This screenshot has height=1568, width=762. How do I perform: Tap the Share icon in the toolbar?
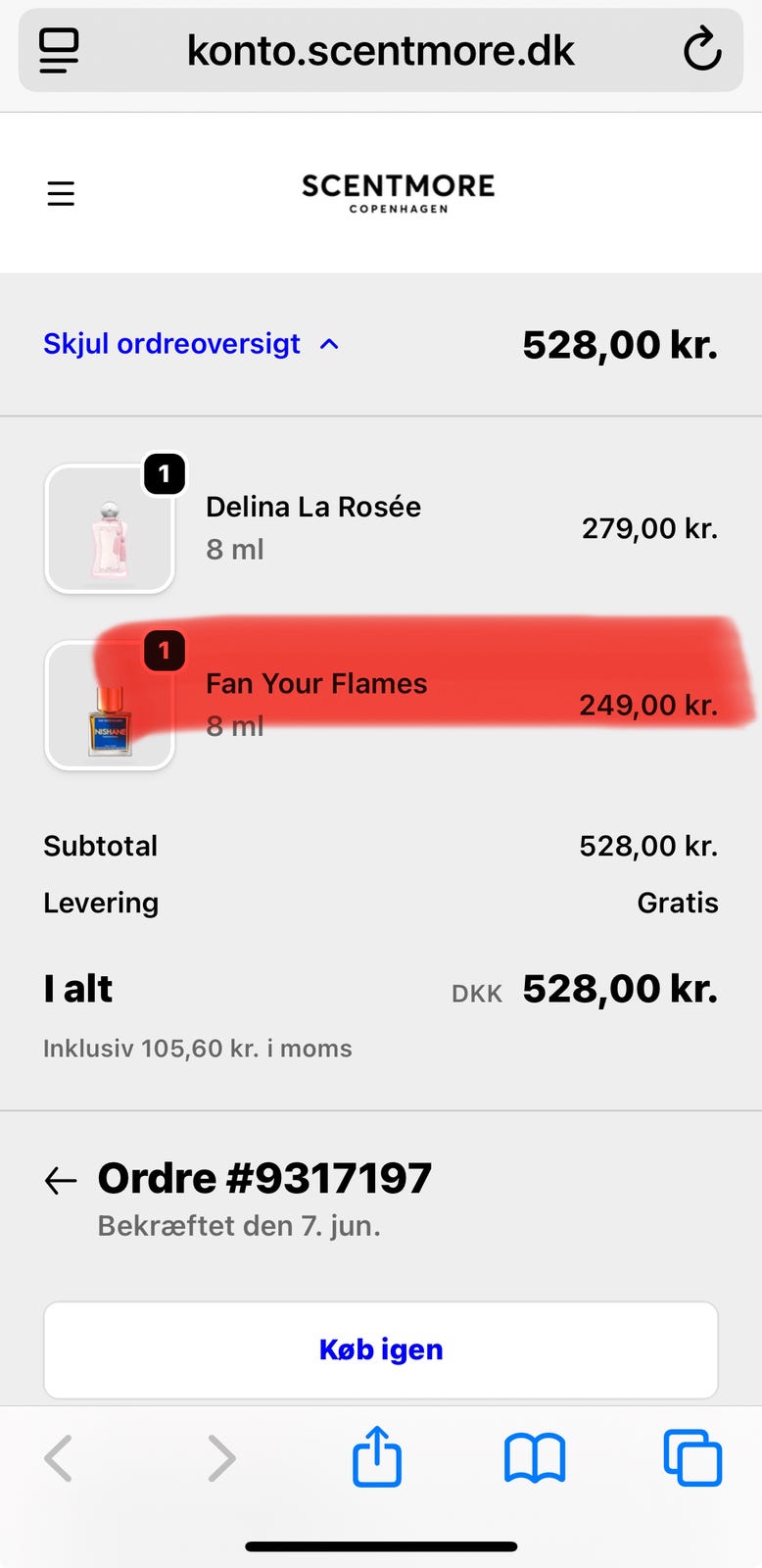(x=377, y=1457)
